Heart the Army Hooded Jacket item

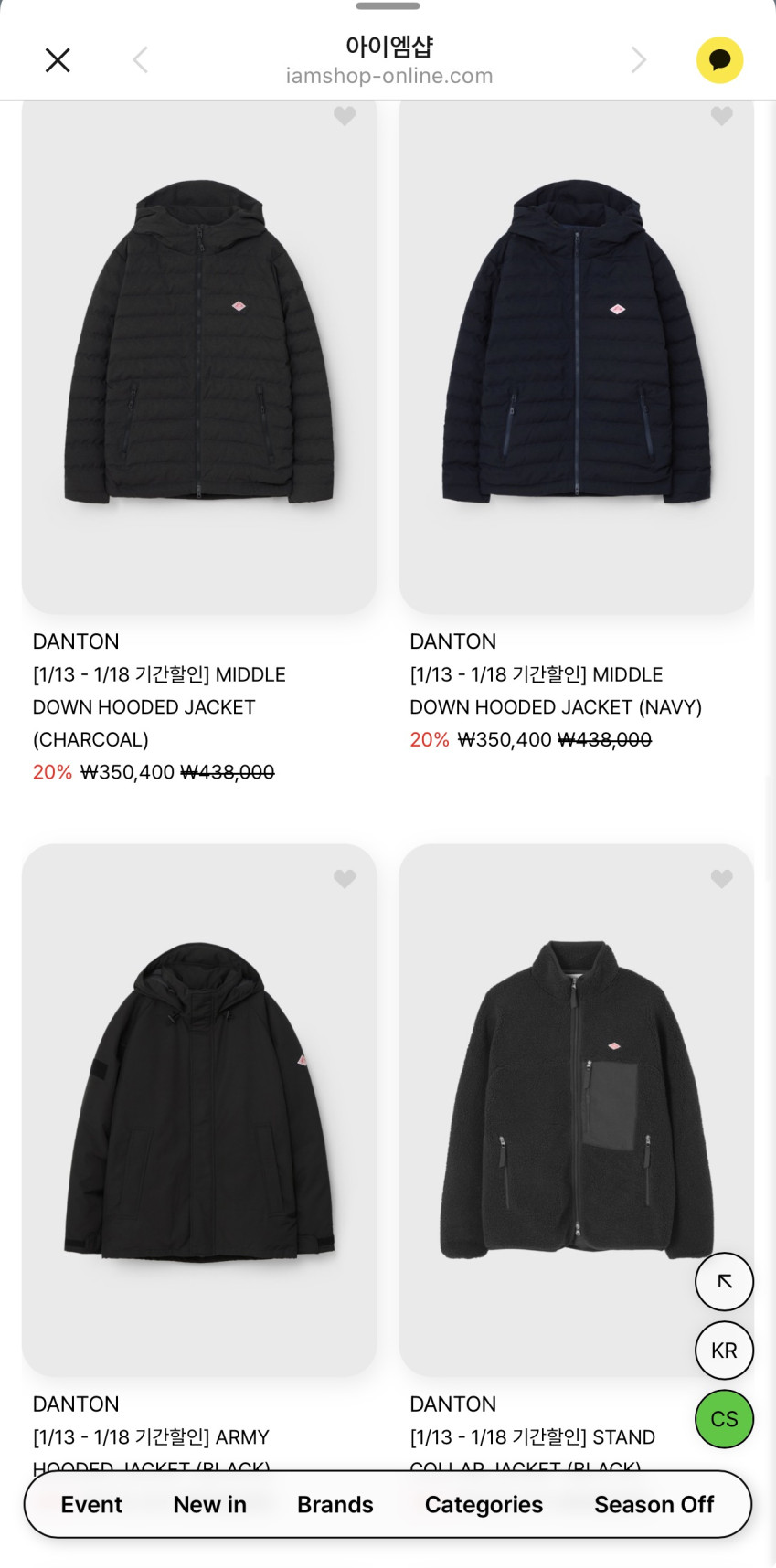(345, 878)
